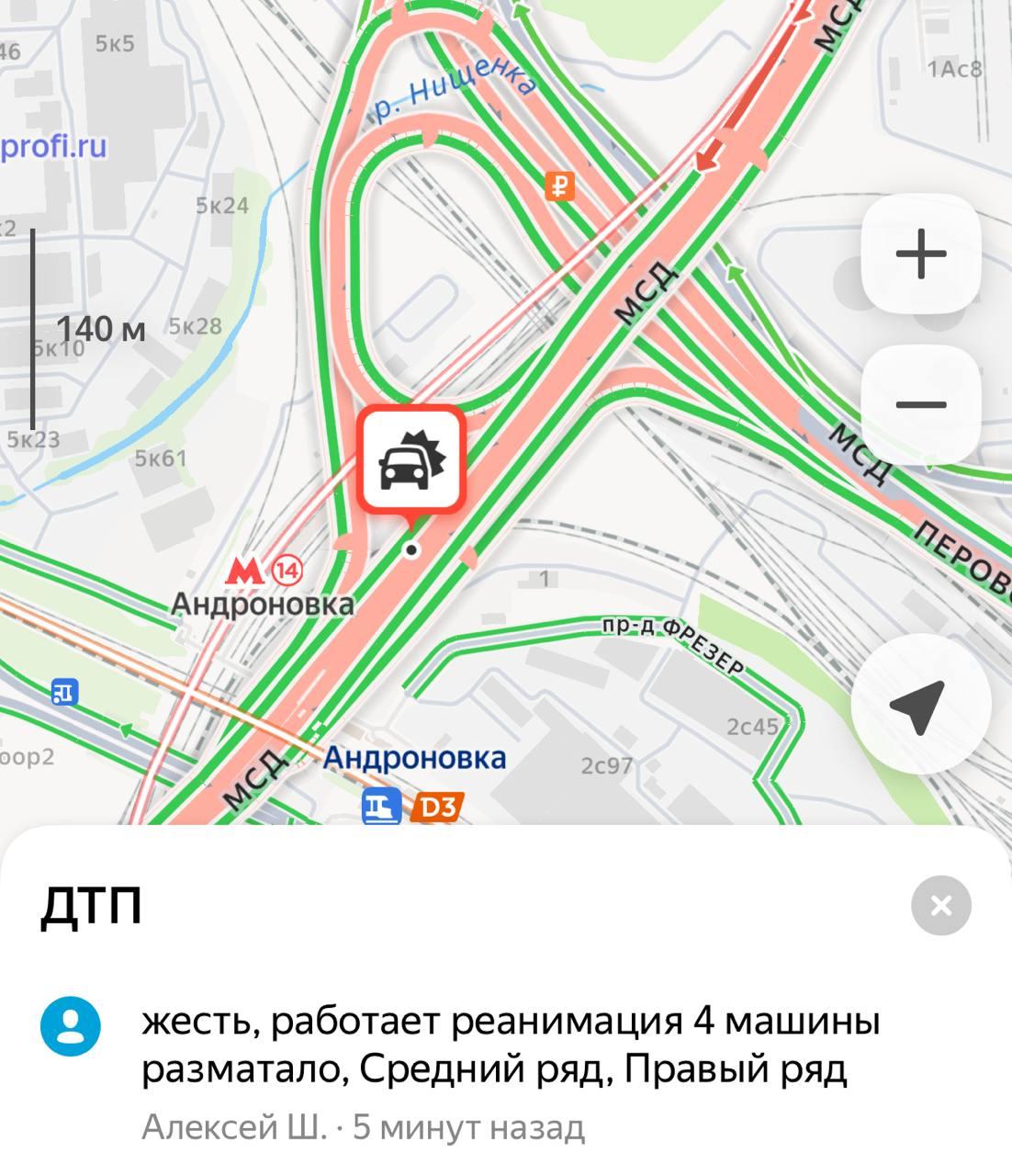Zoom out of the map
Viewport: 1012px width, 1176px height.
pos(920,404)
